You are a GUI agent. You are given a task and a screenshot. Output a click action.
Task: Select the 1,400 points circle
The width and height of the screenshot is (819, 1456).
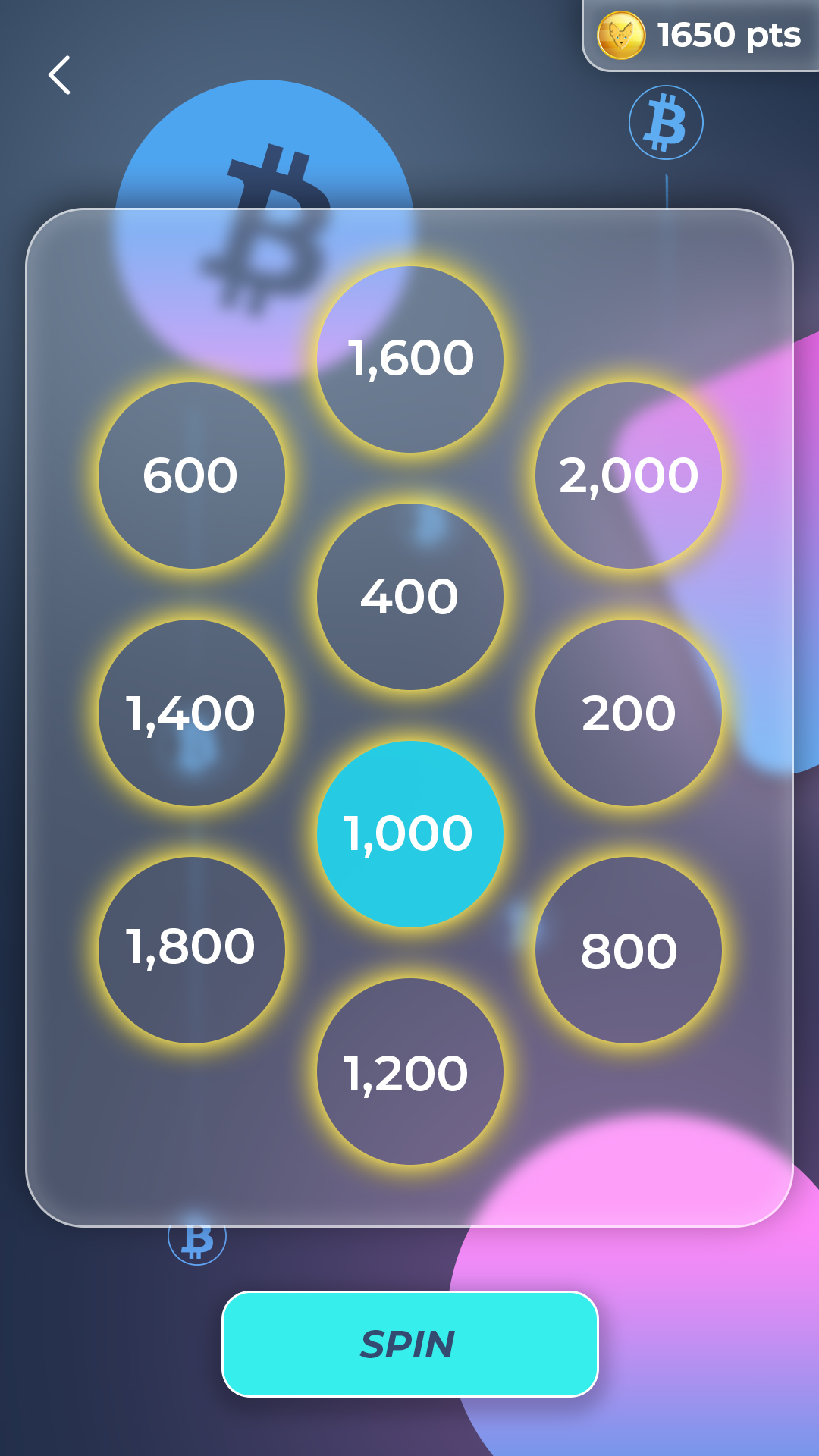coord(191,713)
